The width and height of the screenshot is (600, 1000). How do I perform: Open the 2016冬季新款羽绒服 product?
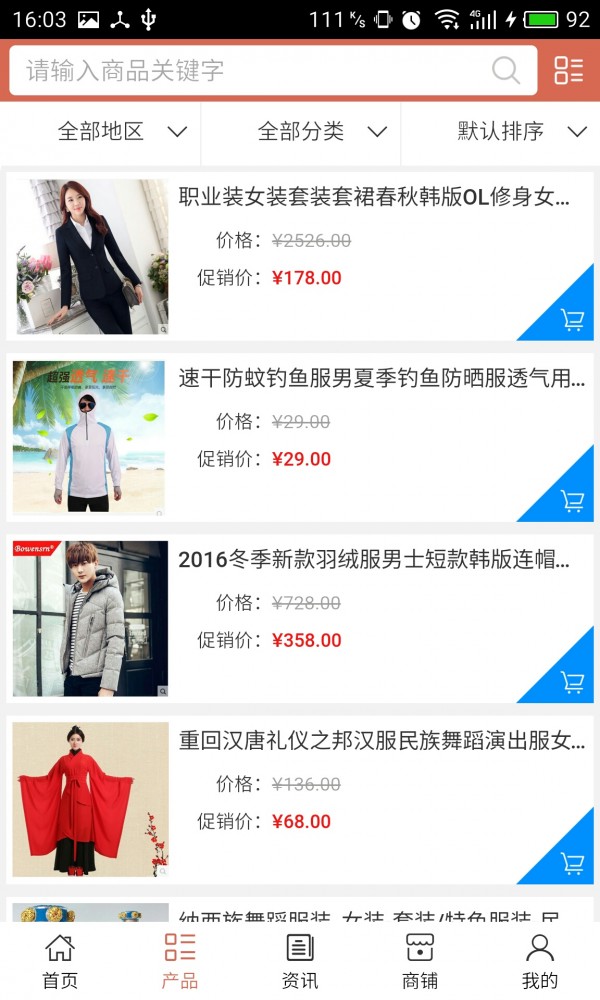[x=373, y=560]
